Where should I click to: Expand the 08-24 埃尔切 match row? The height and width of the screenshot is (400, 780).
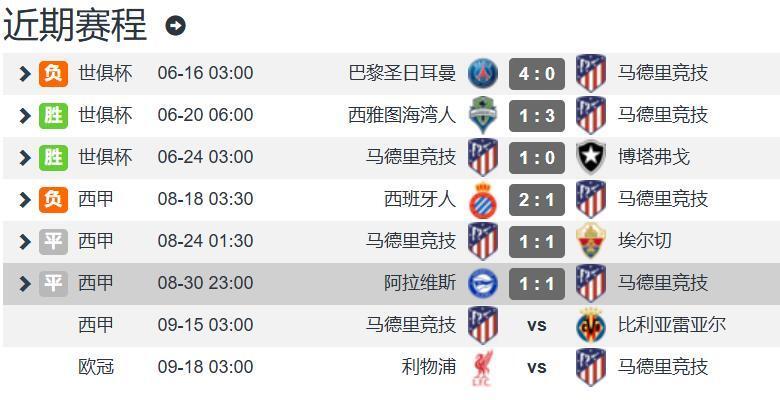point(25,241)
